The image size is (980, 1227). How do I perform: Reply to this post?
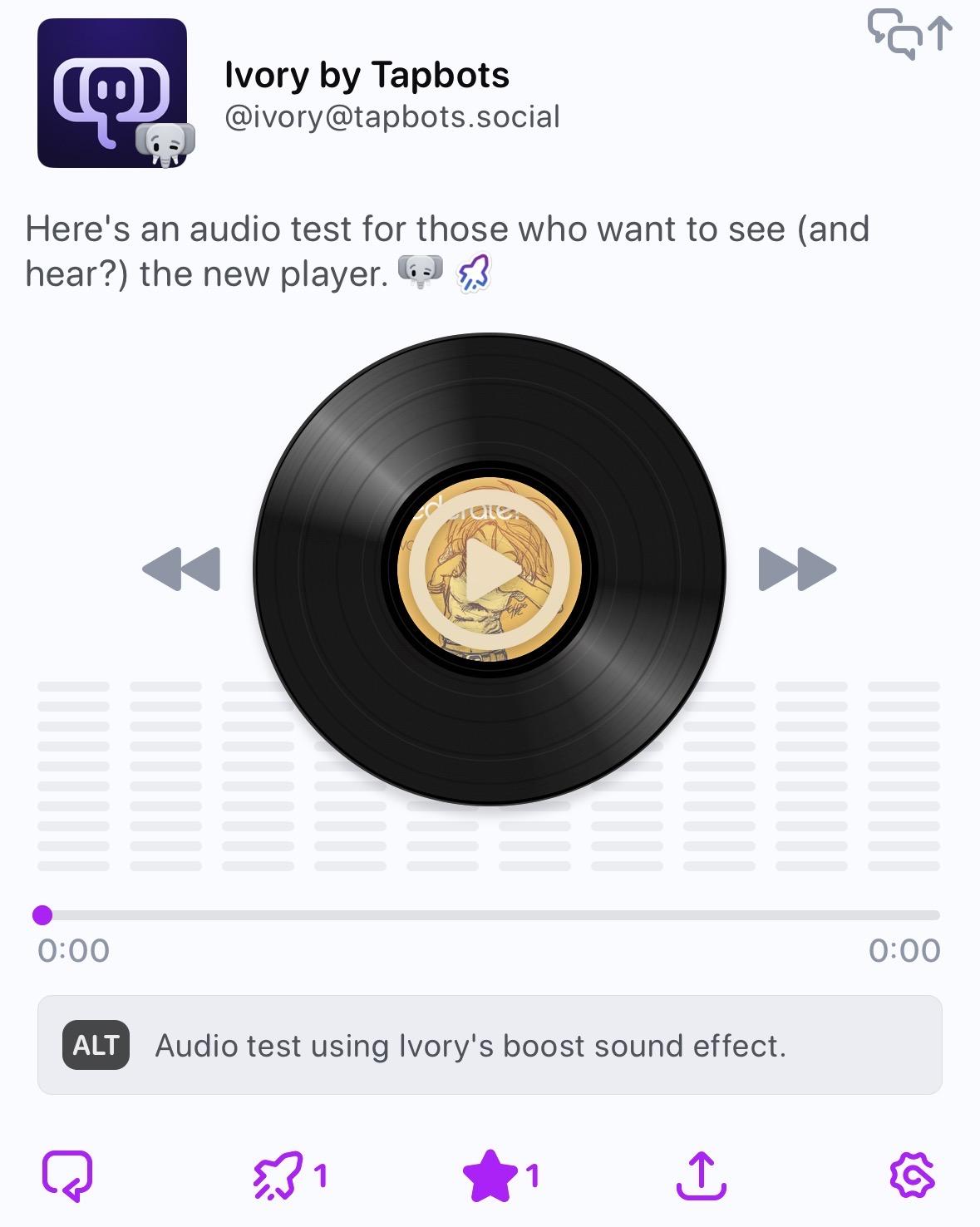tap(67, 1175)
